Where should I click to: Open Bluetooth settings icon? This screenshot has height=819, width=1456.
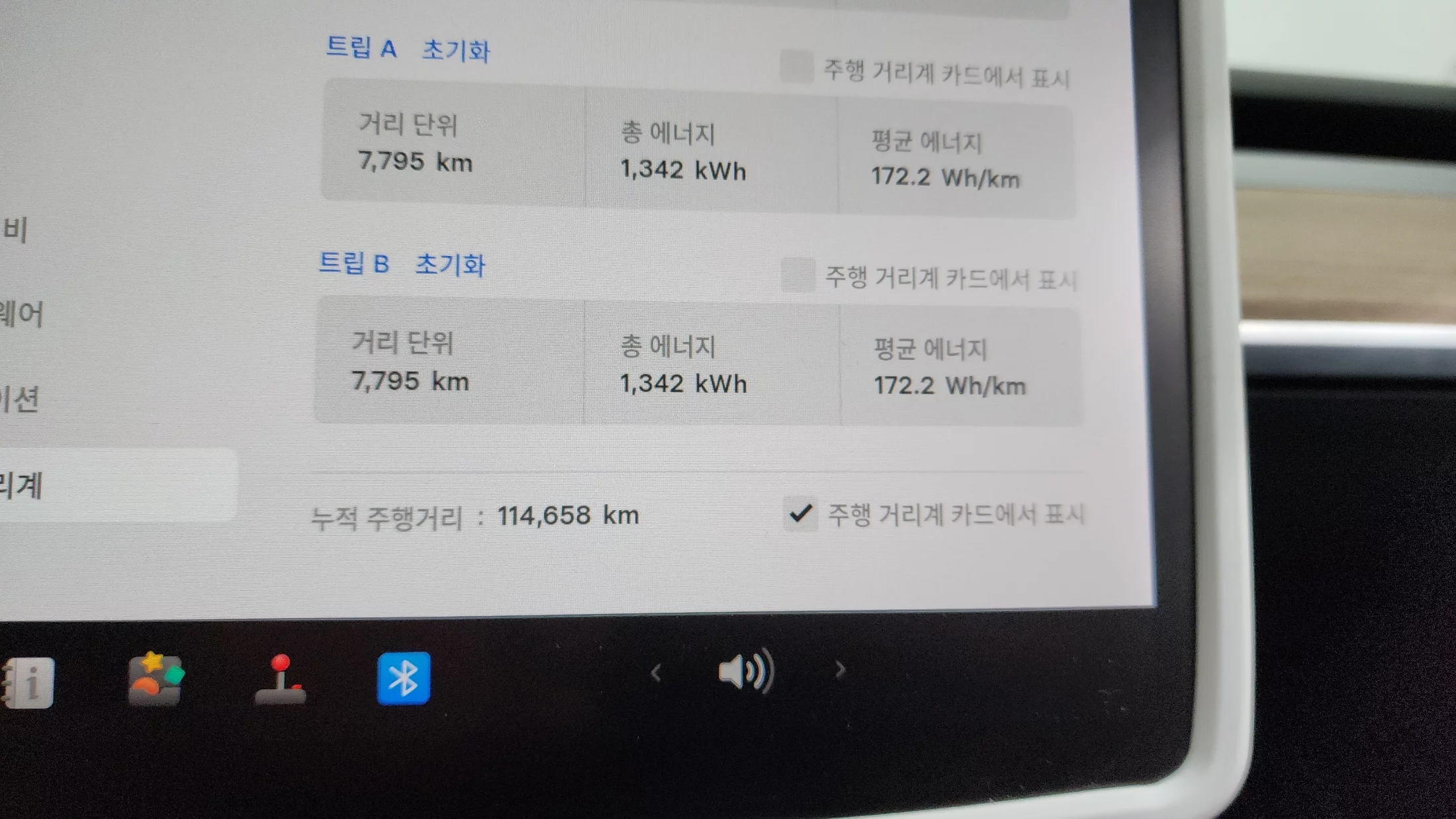(403, 678)
